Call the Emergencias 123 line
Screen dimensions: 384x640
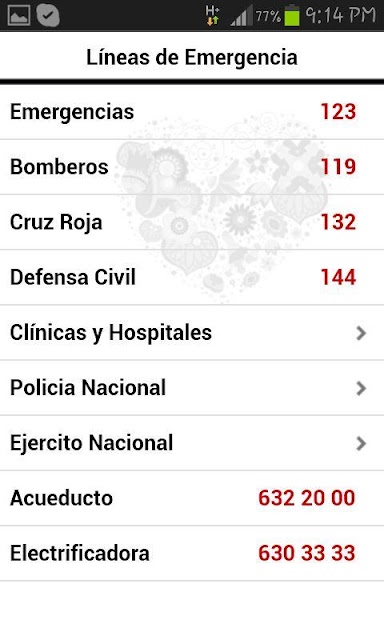tap(192, 112)
